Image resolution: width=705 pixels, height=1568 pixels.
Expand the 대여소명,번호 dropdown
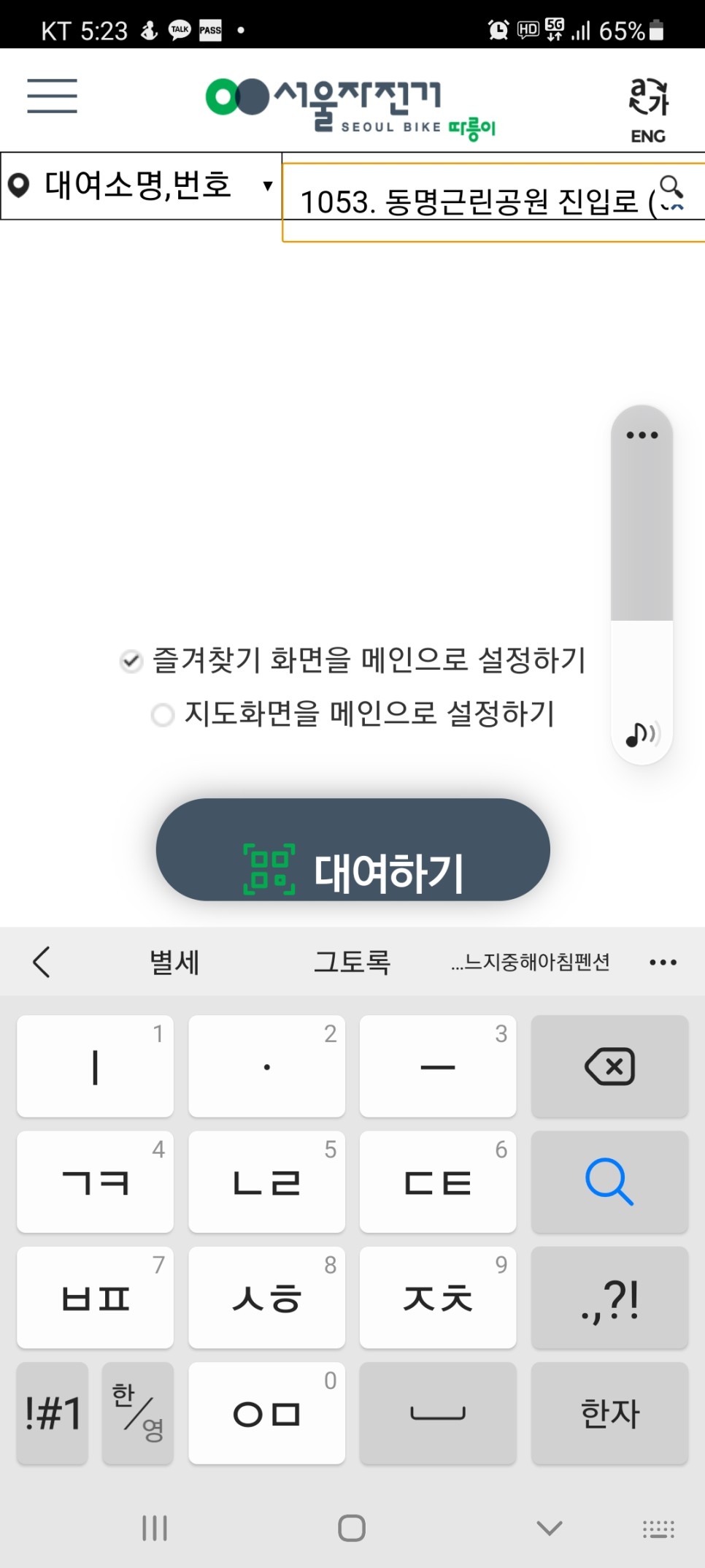[x=141, y=186]
